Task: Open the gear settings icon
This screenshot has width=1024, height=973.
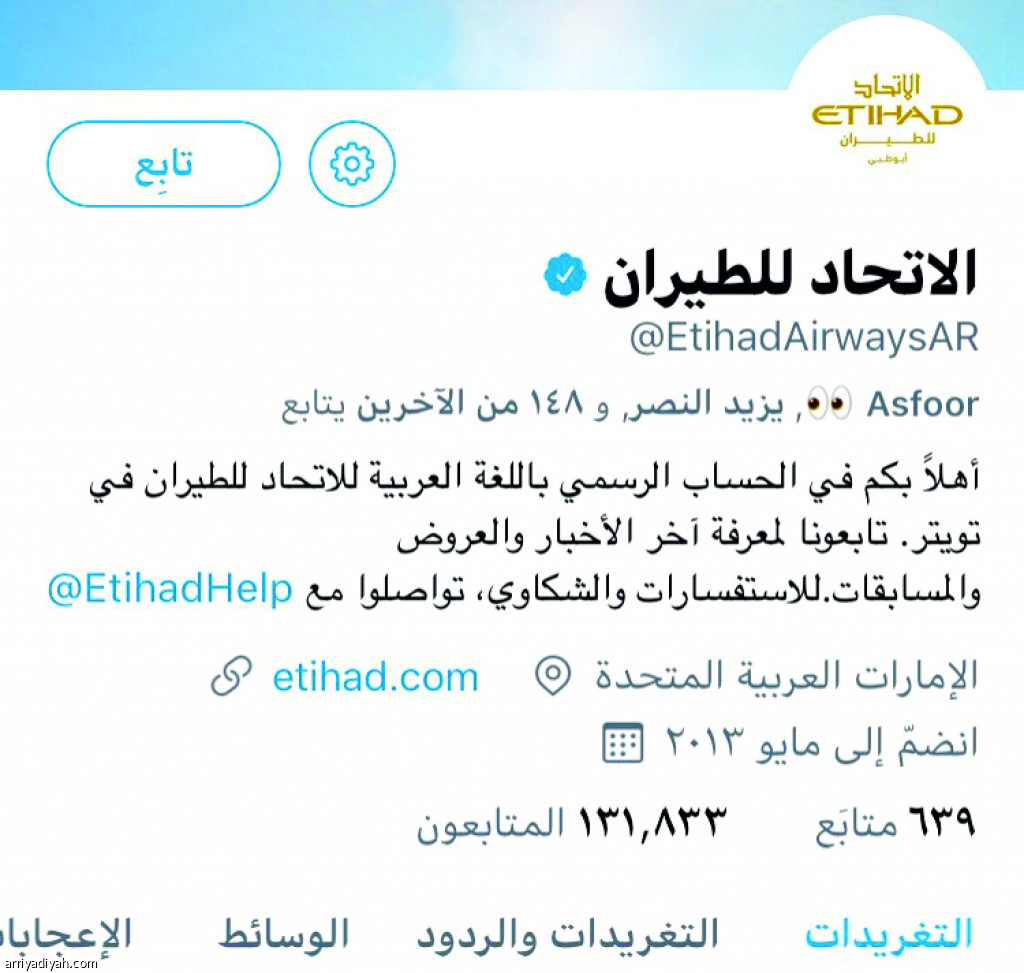Action: (352, 164)
